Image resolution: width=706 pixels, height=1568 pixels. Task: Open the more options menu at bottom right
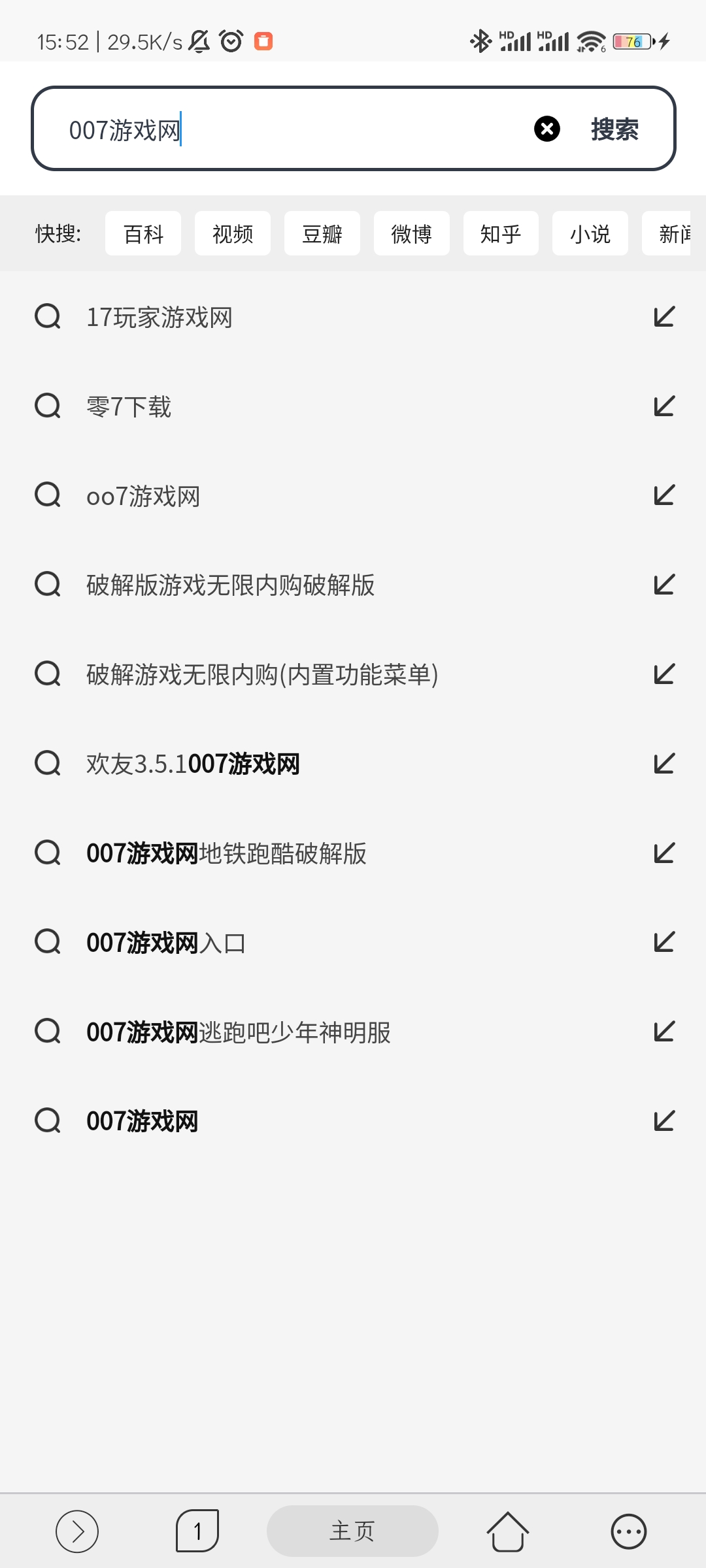(628, 1531)
